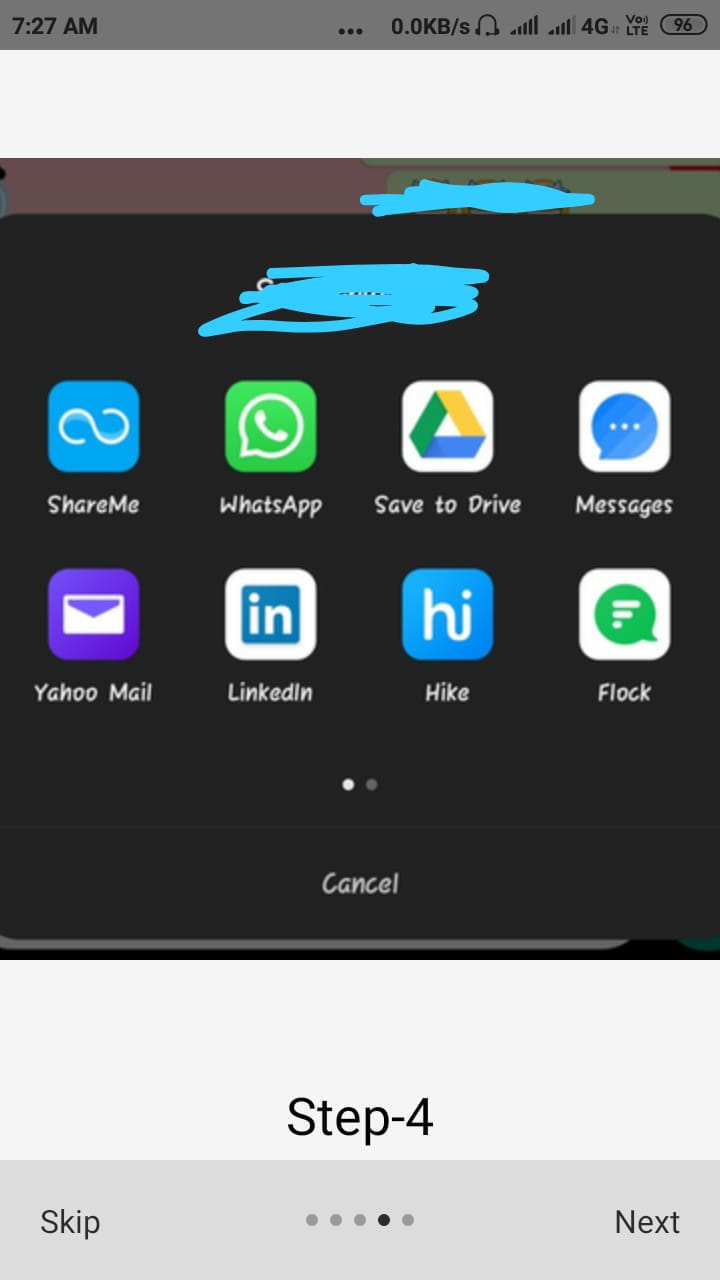Share via the Messages app
The width and height of the screenshot is (720, 1280).
(624, 425)
